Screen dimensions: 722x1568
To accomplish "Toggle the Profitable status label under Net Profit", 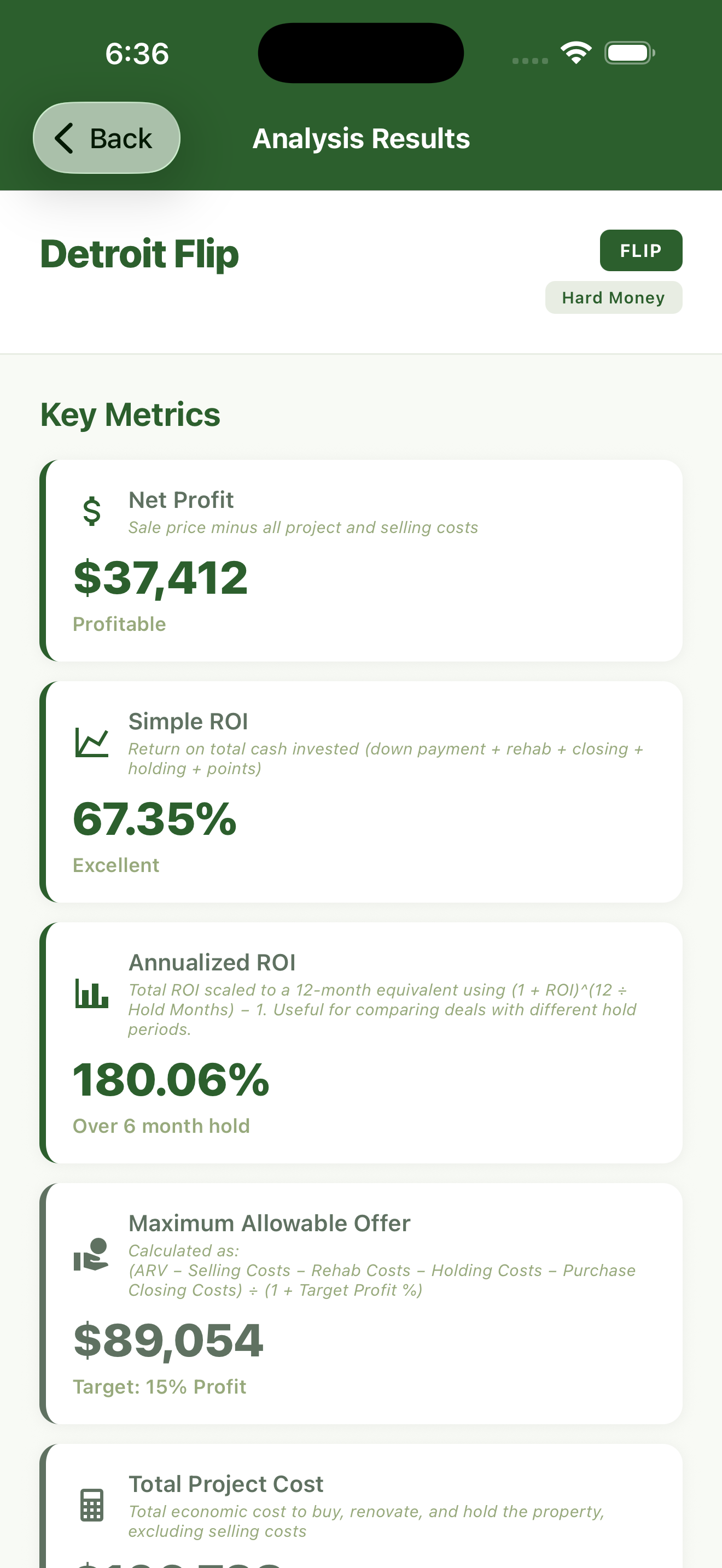I will pos(119,623).
